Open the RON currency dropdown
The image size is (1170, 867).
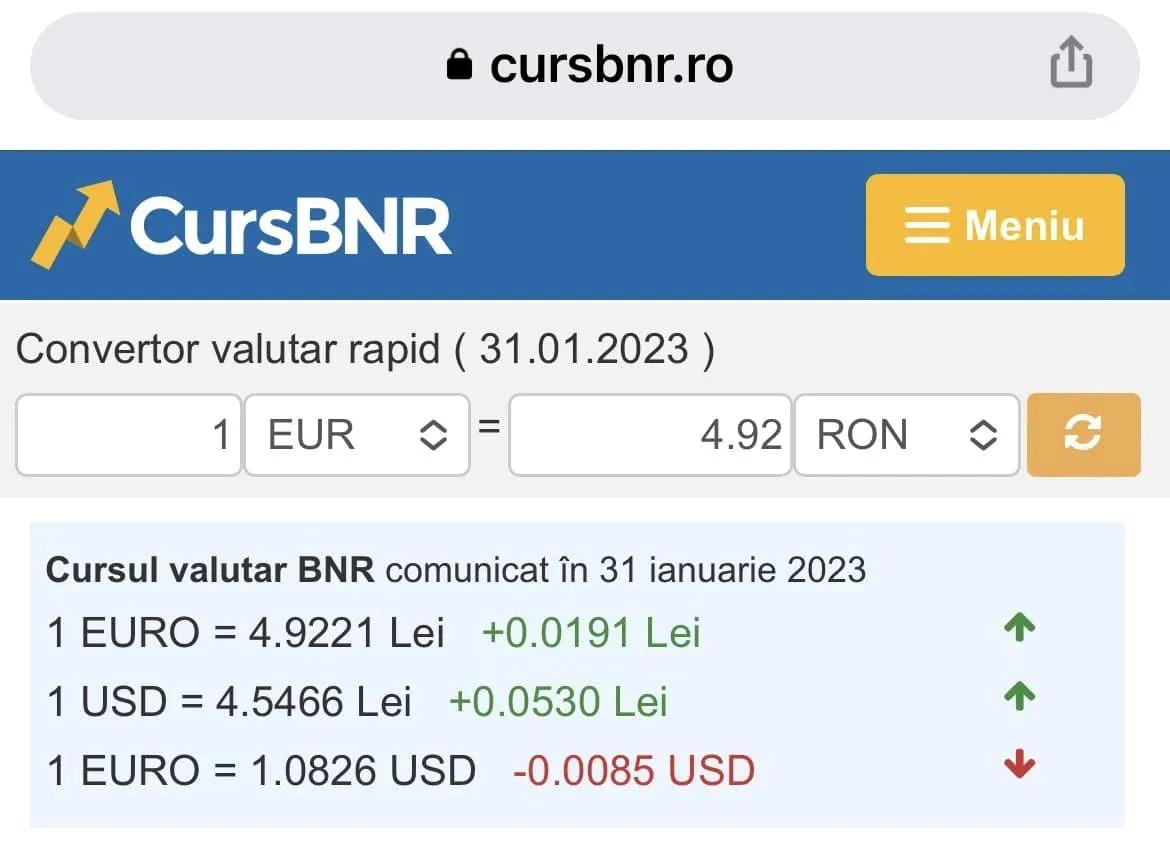click(x=906, y=435)
